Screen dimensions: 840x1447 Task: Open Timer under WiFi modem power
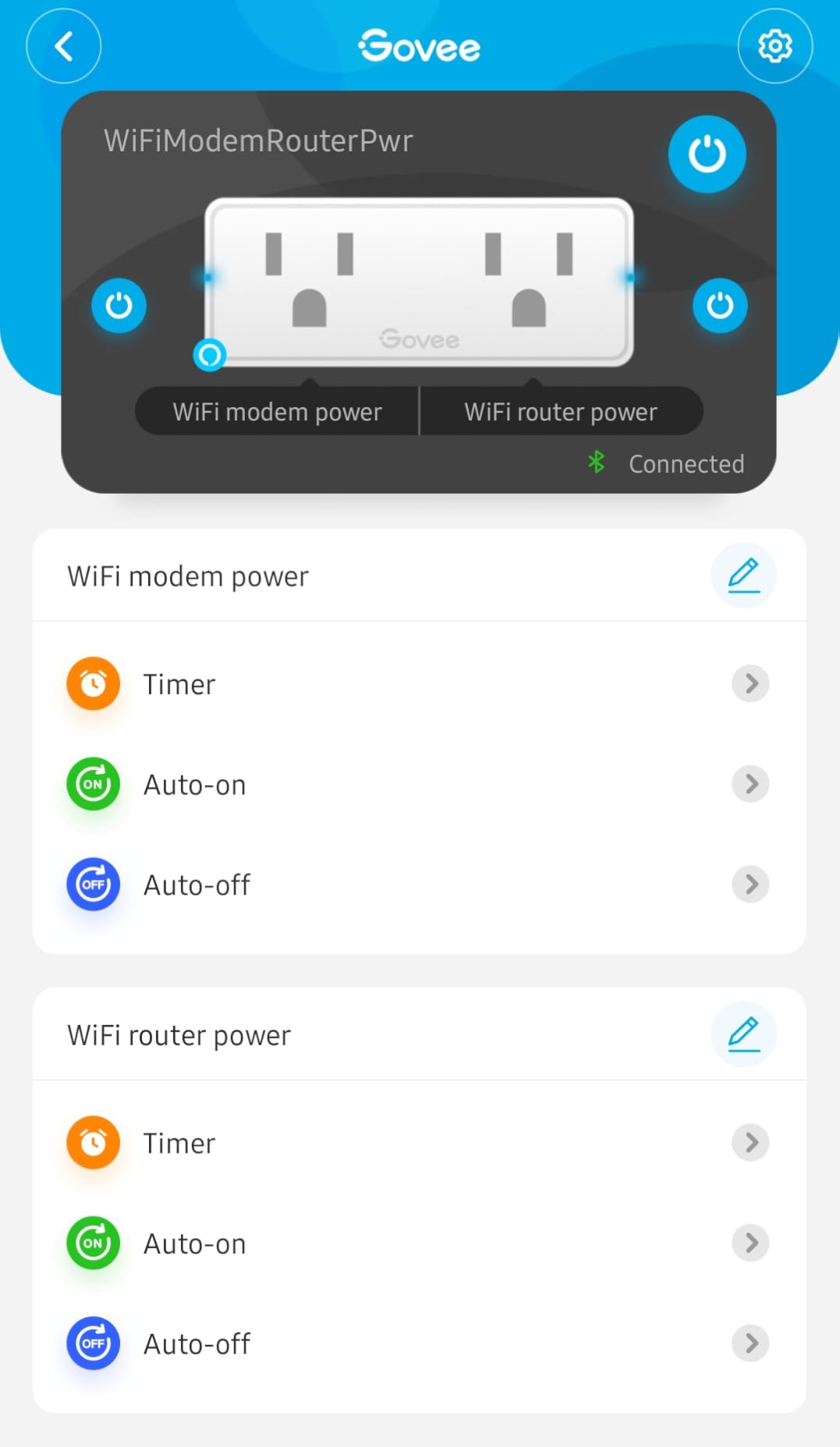pyautogui.click(x=419, y=684)
